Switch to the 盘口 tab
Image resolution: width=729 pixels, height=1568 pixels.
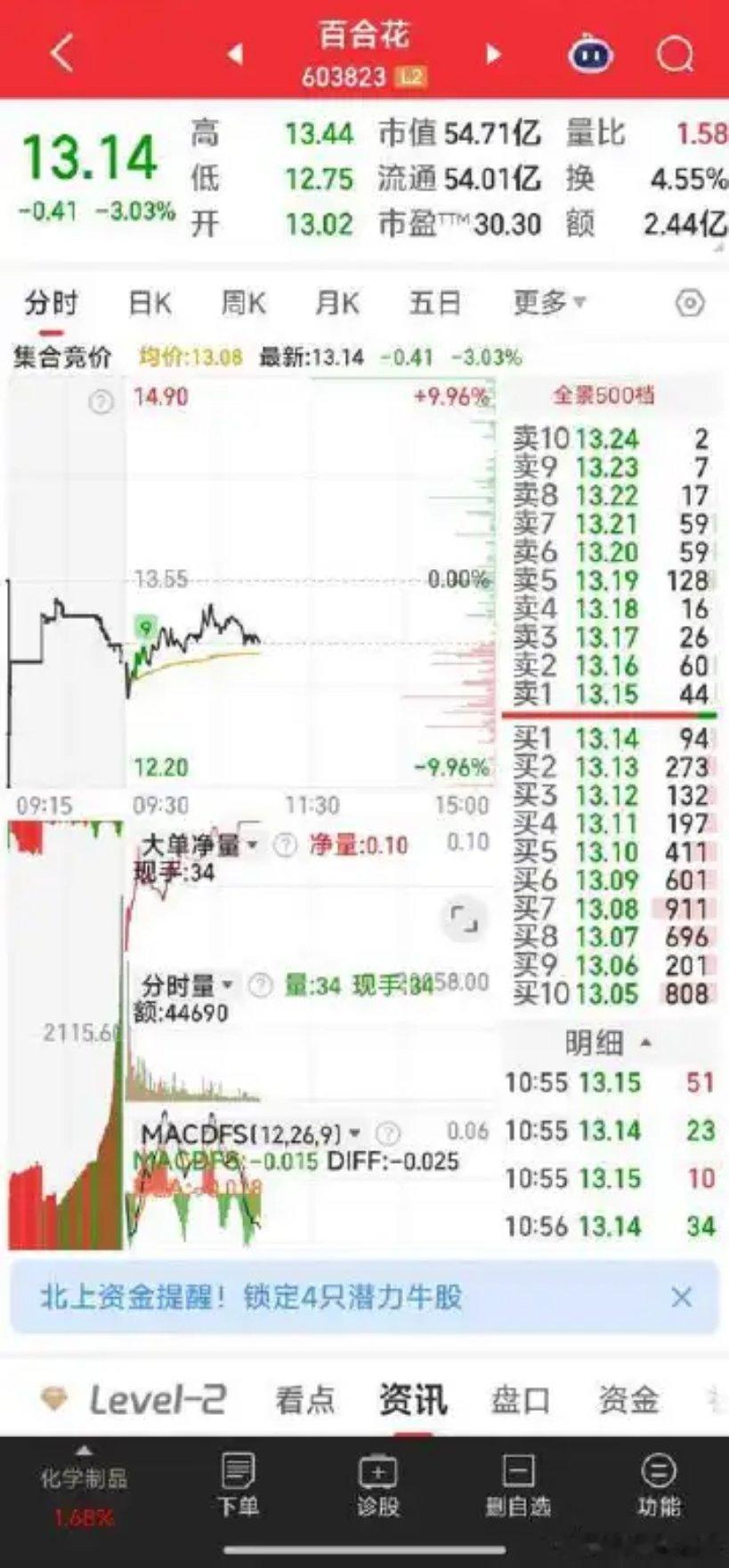coord(521,1400)
